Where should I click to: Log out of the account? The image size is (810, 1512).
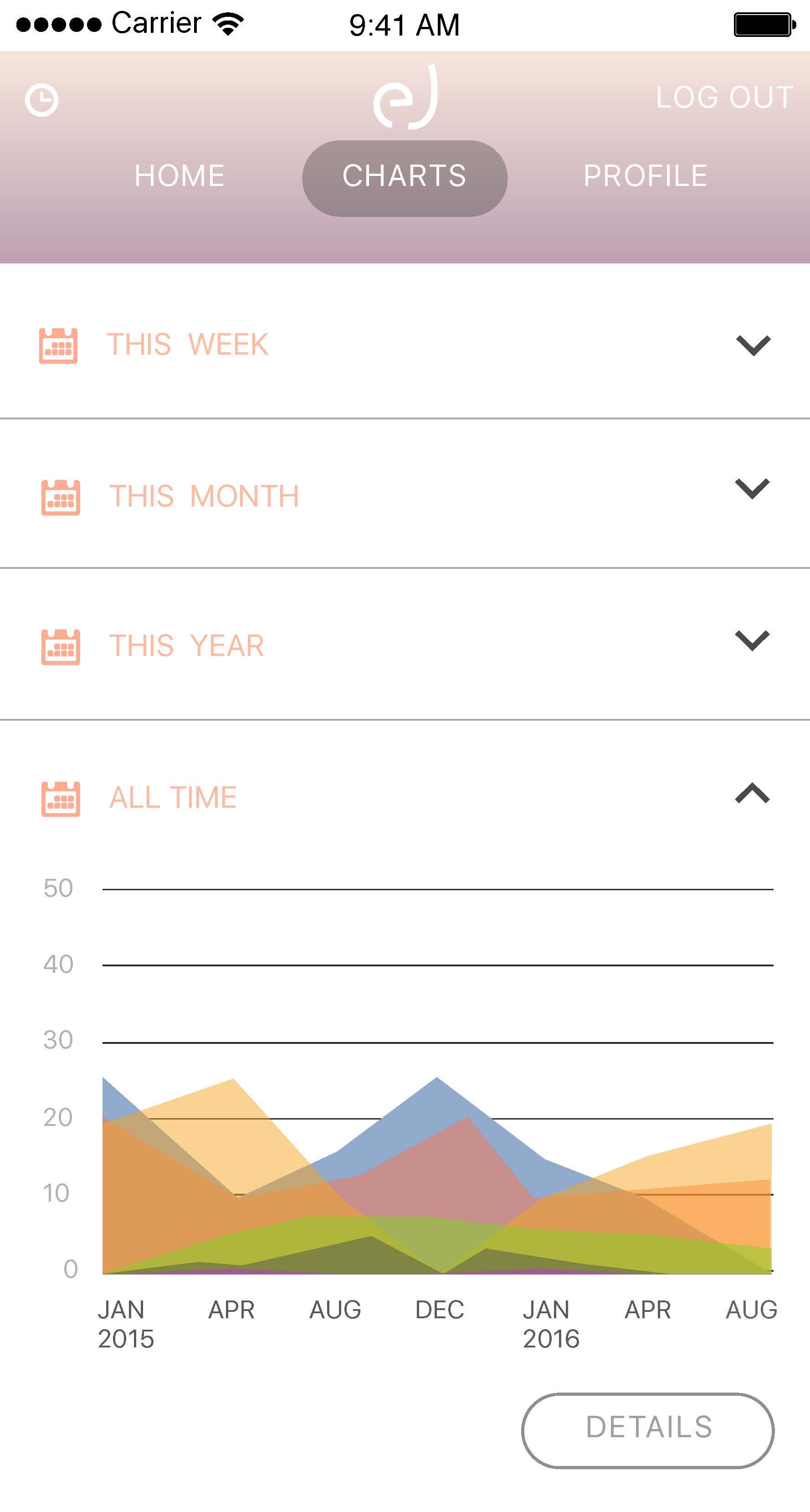coord(724,98)
